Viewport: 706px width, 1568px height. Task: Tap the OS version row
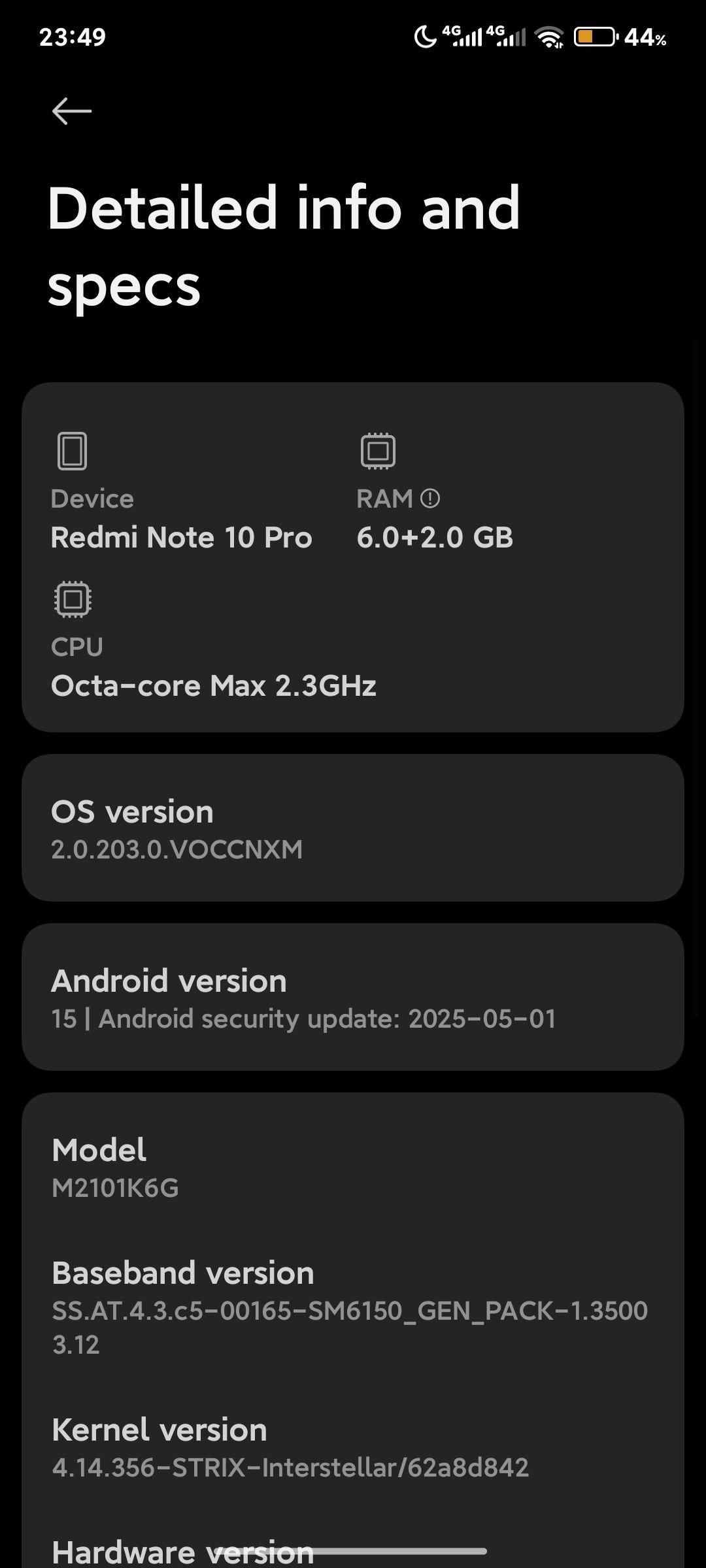pyautogui.click(x=353, y=828)
